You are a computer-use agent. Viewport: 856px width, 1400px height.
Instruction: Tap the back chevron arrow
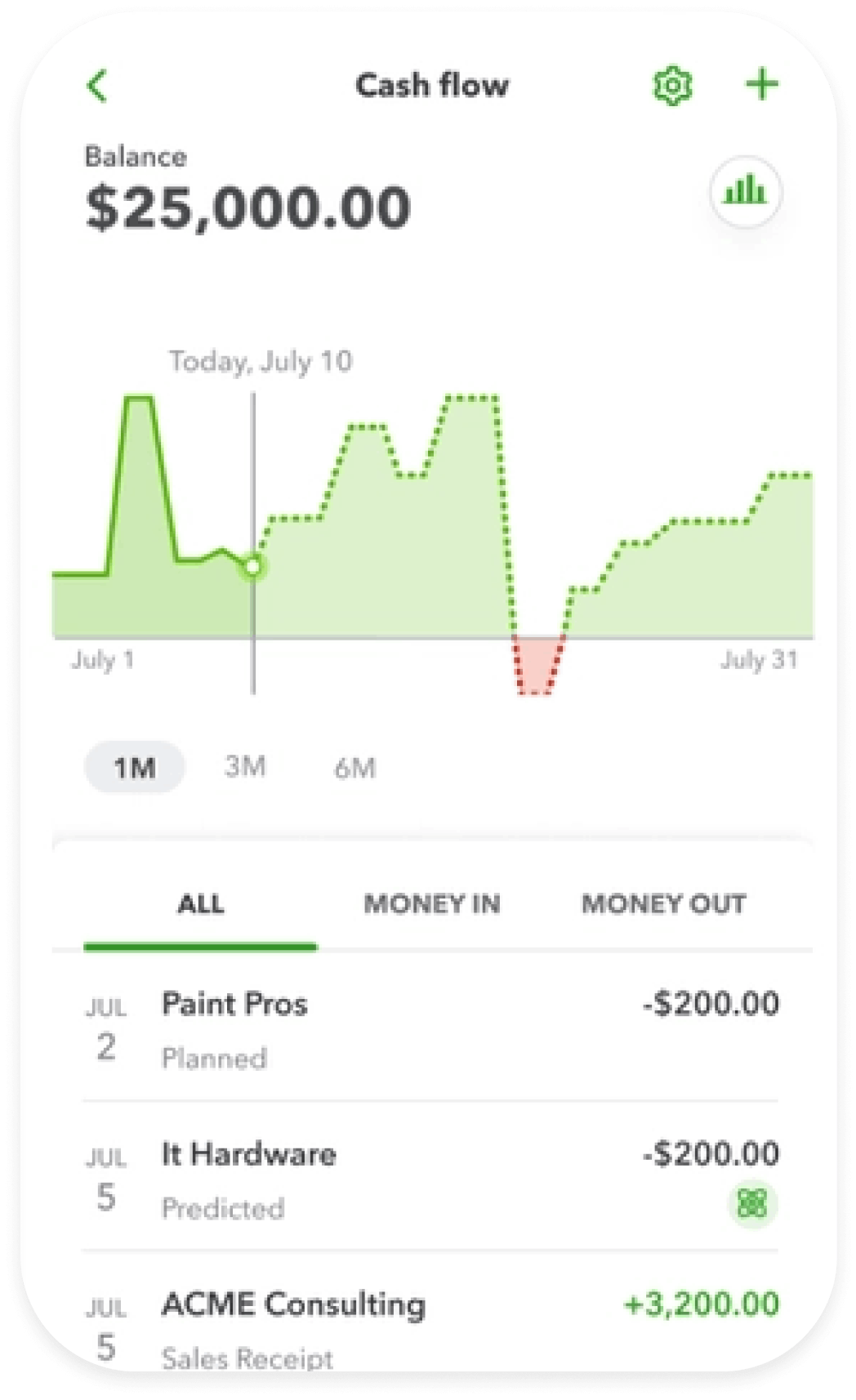click(98, 84)
